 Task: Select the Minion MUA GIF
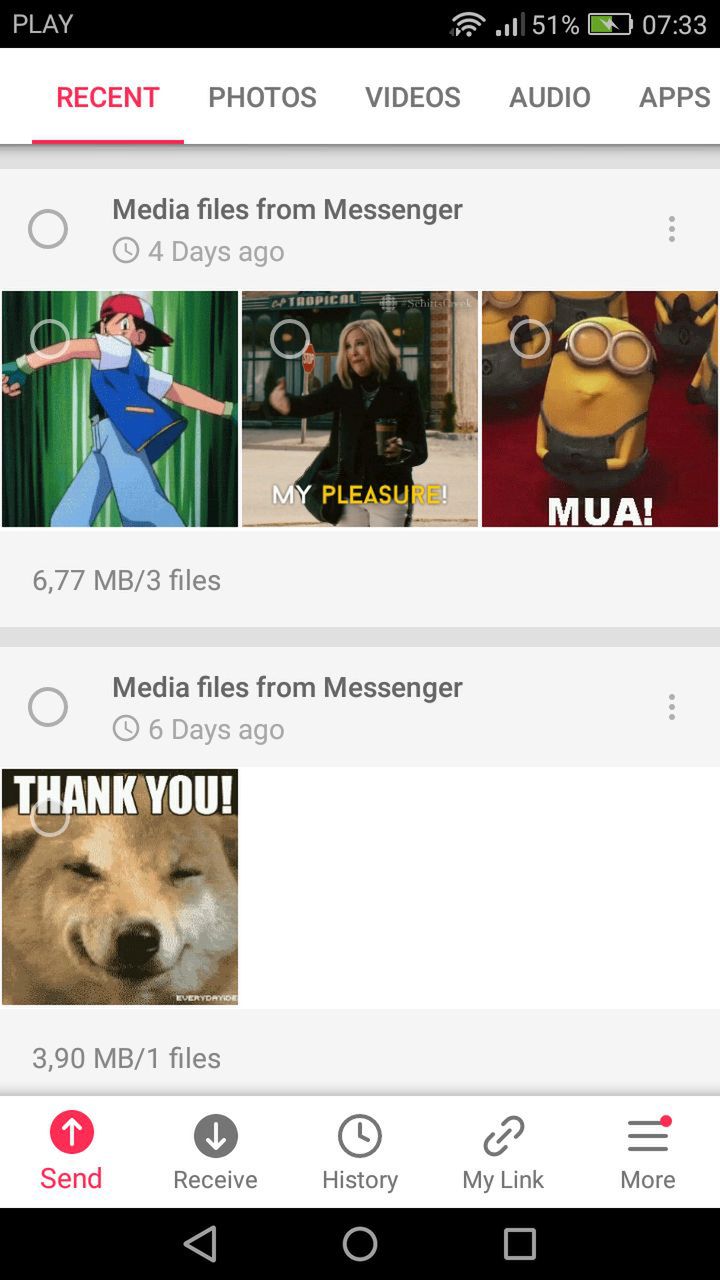click(x=530, y=339)
